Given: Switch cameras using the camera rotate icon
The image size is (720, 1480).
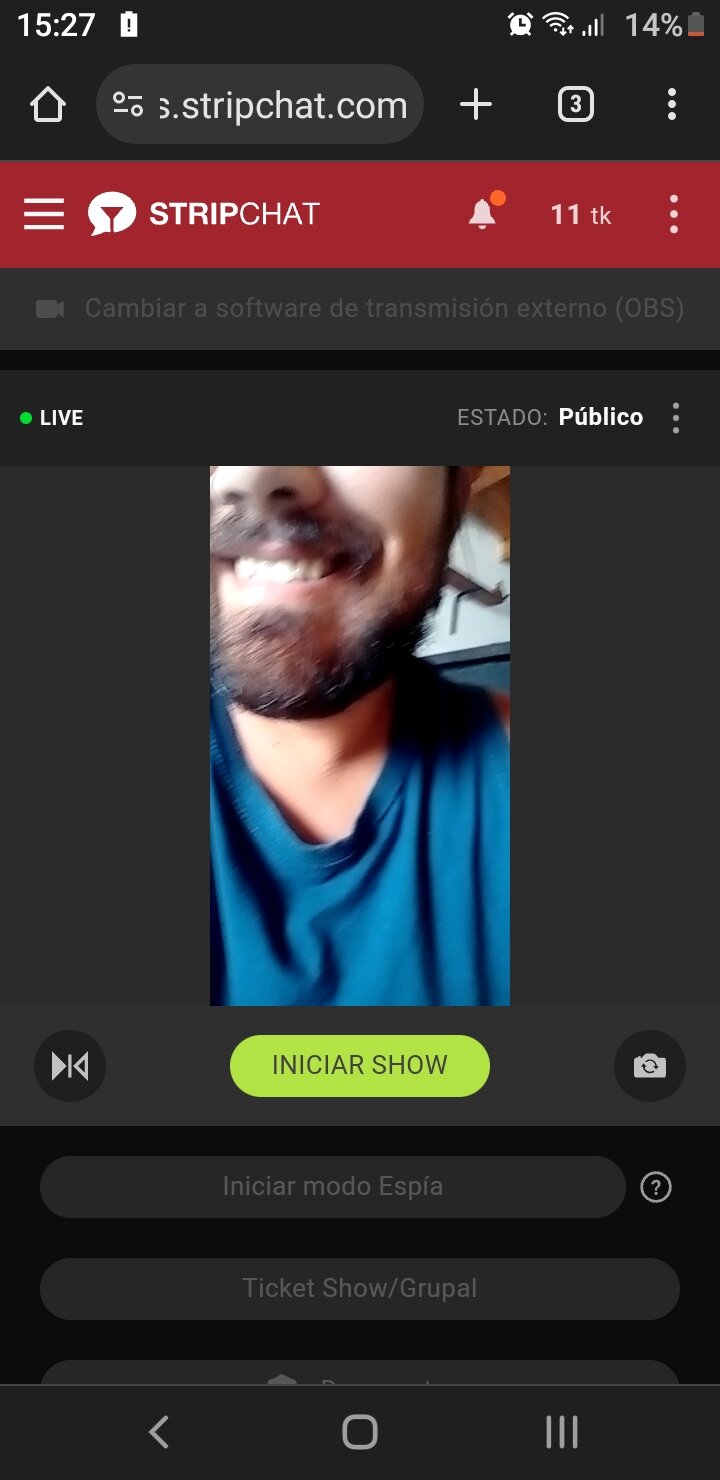Looking at the screenshot, I should (649, 1066).
